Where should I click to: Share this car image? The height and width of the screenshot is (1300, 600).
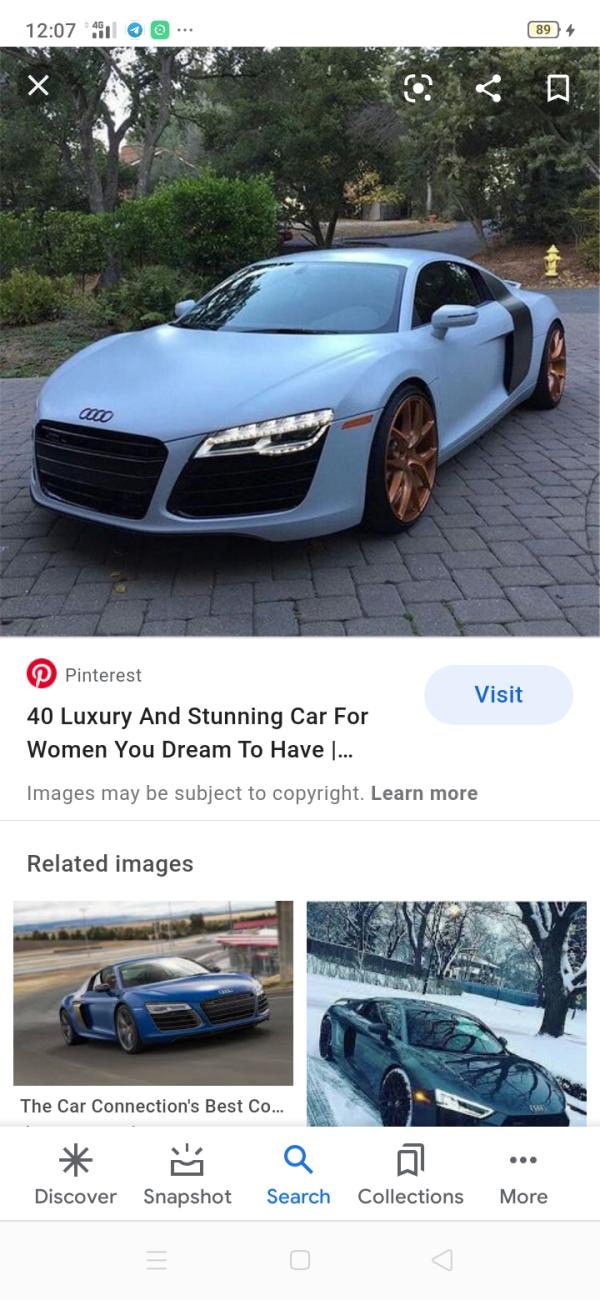click(488, 89)
